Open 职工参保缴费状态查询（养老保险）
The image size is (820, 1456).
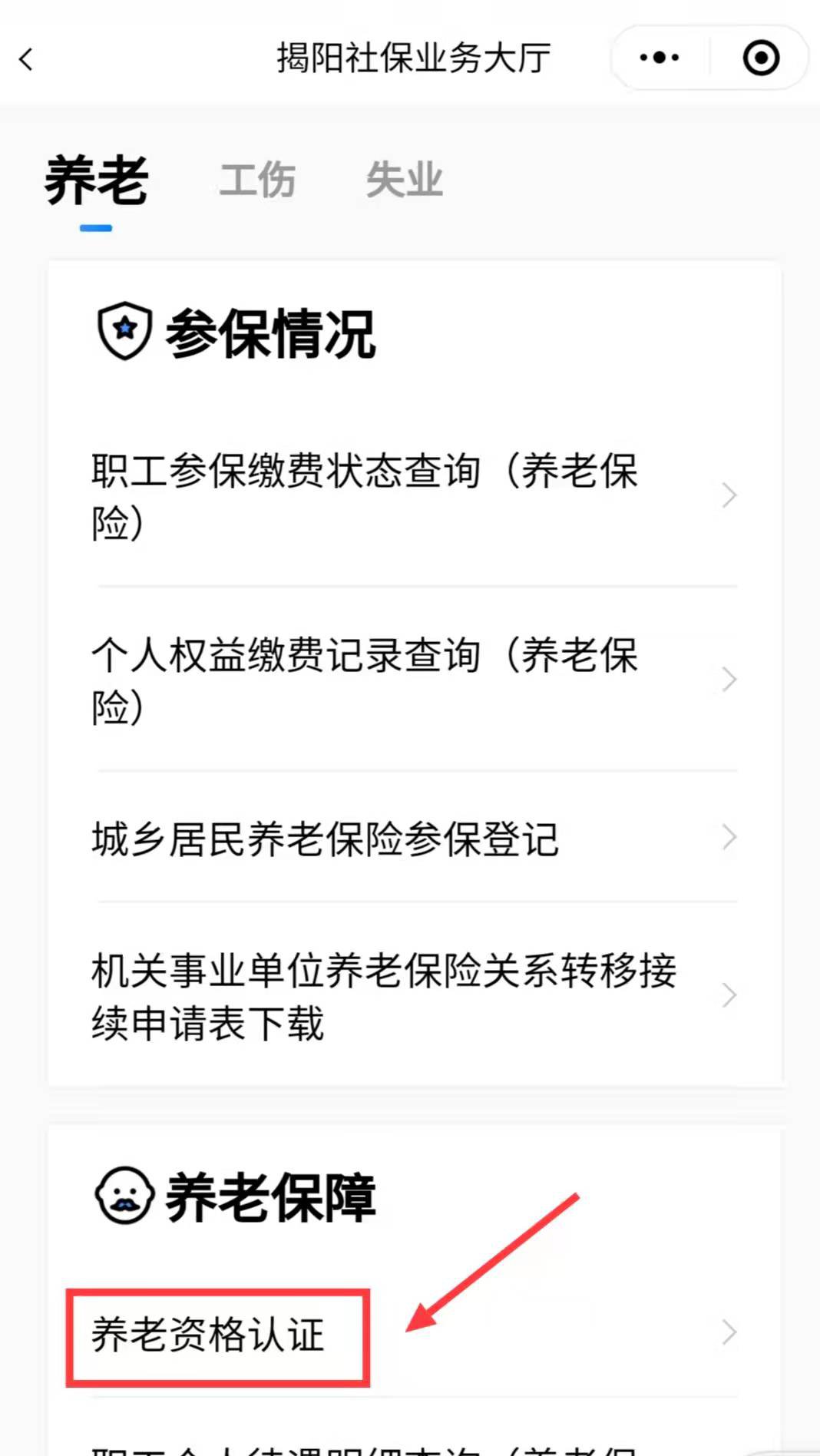[415, 496]
